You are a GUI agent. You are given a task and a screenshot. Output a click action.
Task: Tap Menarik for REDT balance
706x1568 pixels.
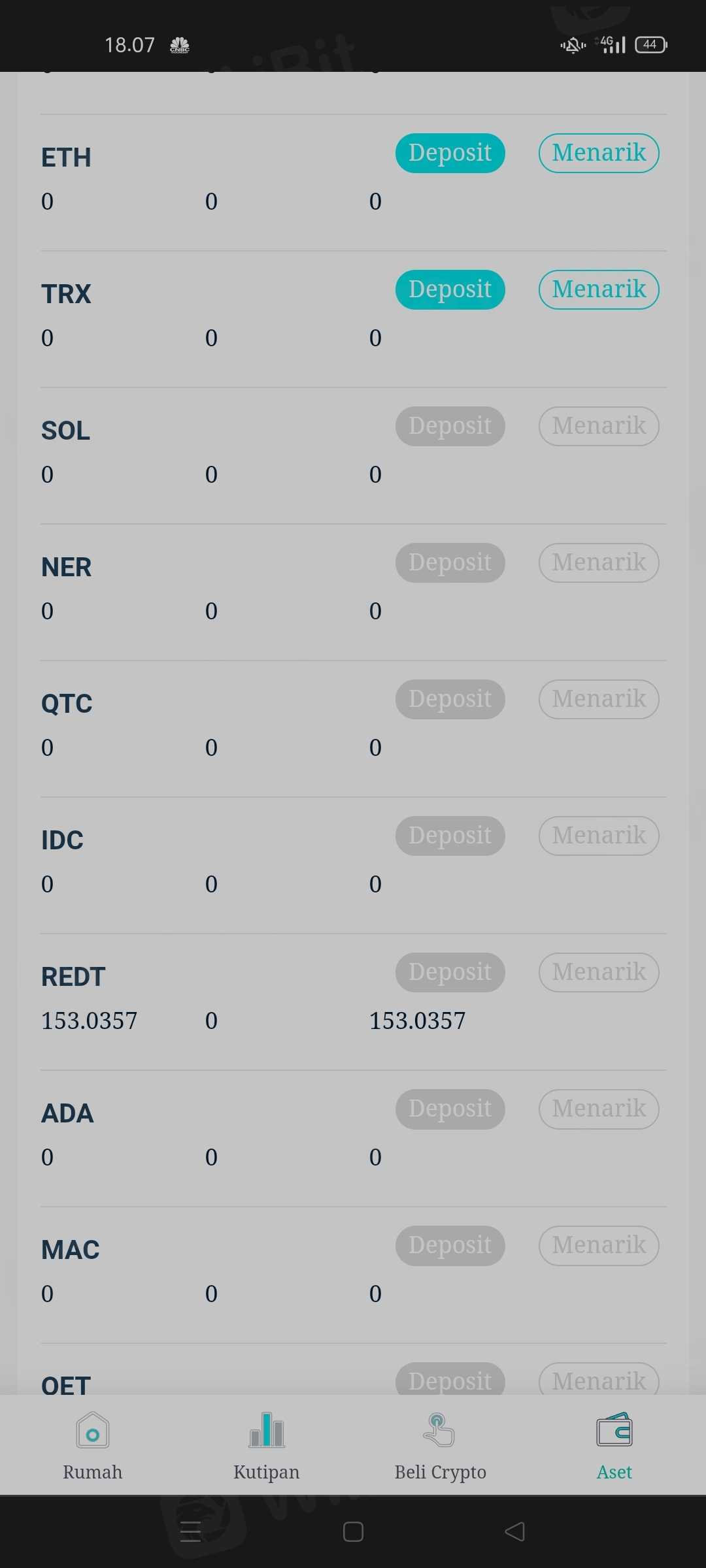(599, 973)
